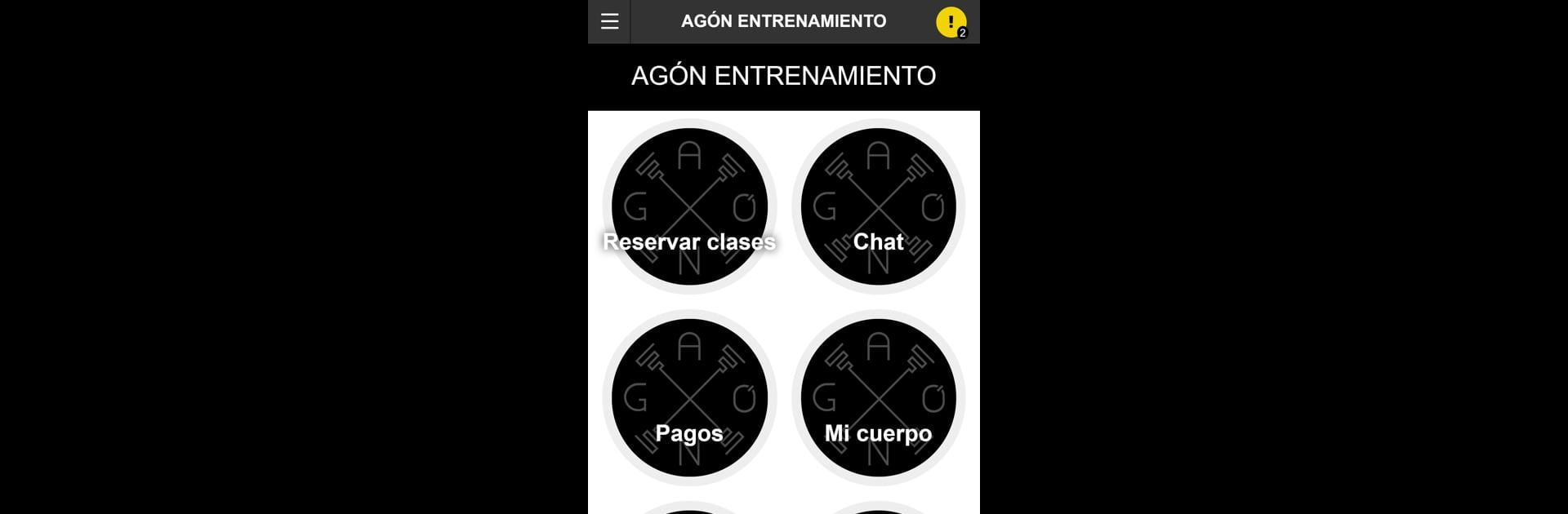Open the Chat section

878,206
